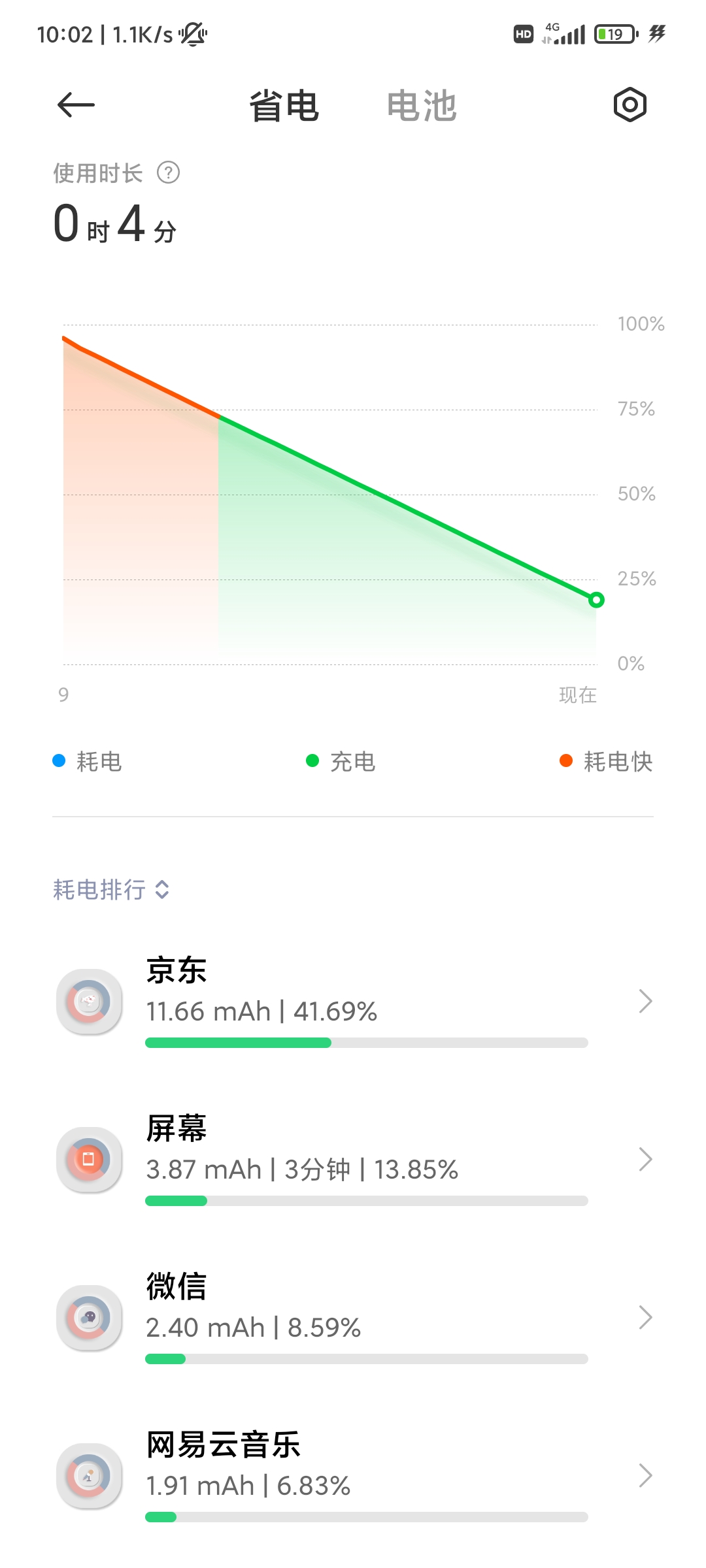The height and width of the screenshot is (1568, 706).
Task: Open 屏幕 power usage details
Action: [x=353, y=1160]
